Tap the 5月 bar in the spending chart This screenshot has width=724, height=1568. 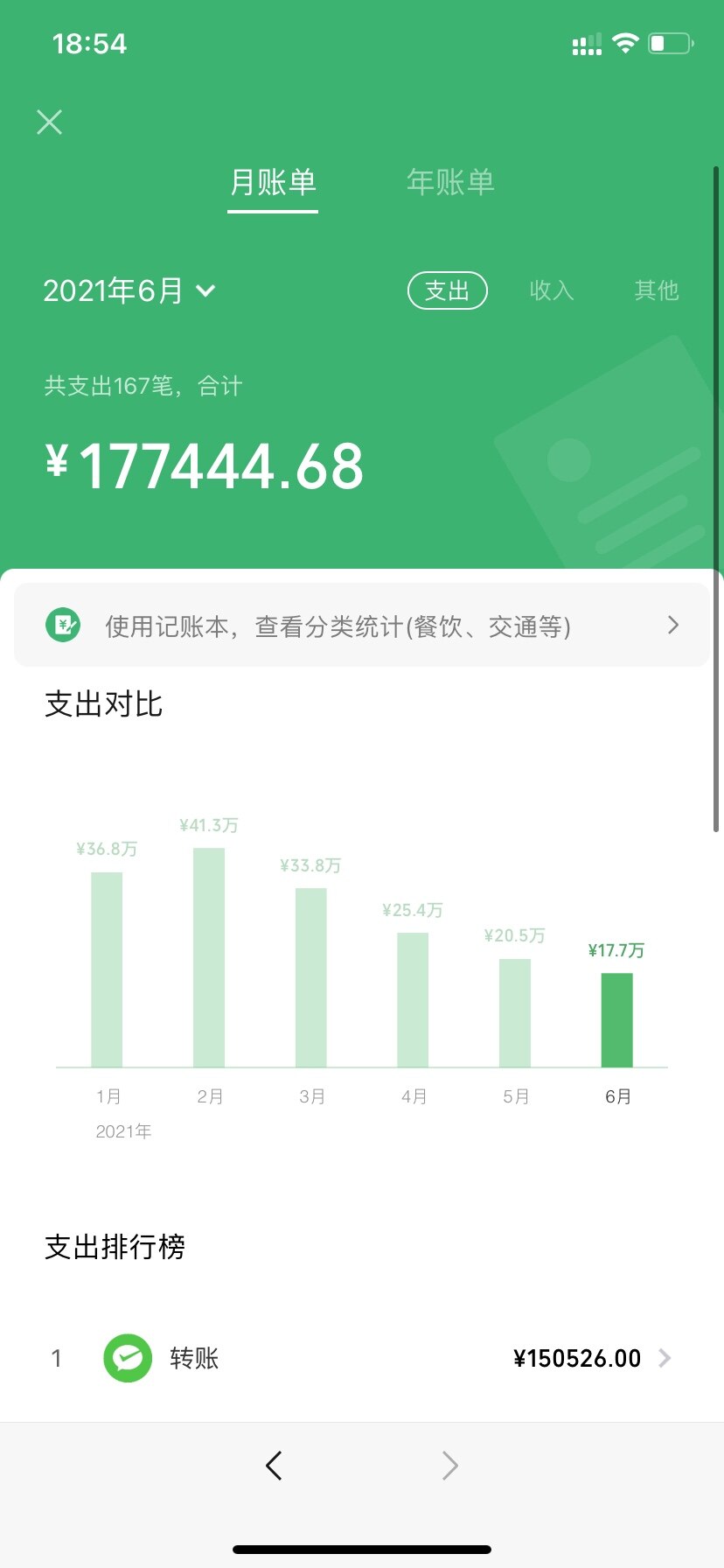[x=515, y=1012]
